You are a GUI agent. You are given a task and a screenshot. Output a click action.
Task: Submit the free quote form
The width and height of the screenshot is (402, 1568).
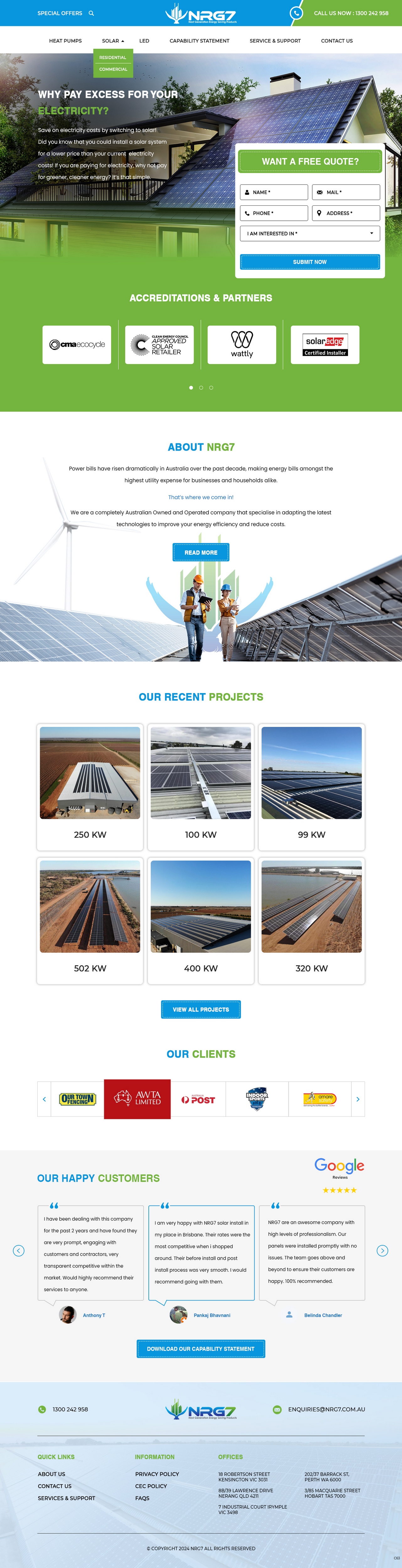(x=309, y=262)
